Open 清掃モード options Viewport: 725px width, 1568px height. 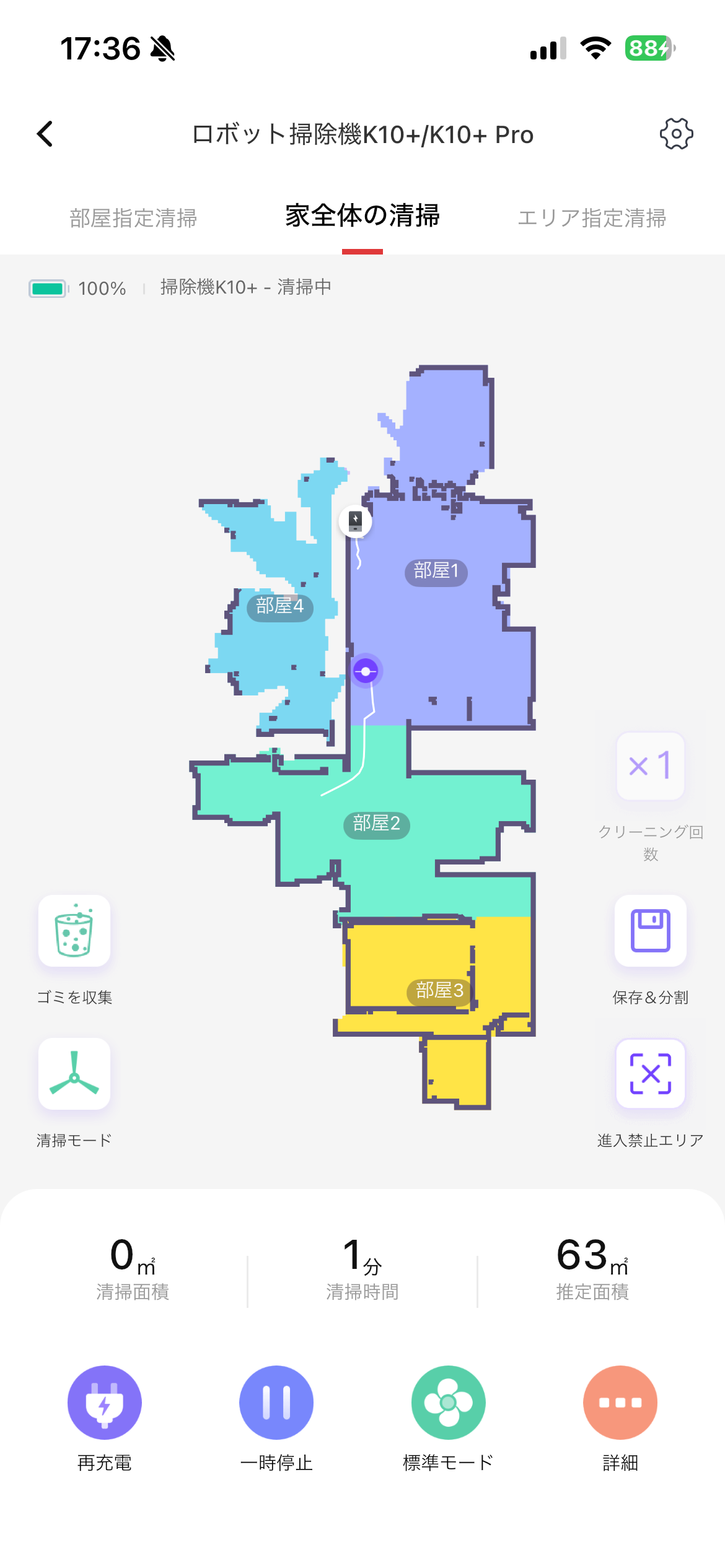pos(74,1074)
